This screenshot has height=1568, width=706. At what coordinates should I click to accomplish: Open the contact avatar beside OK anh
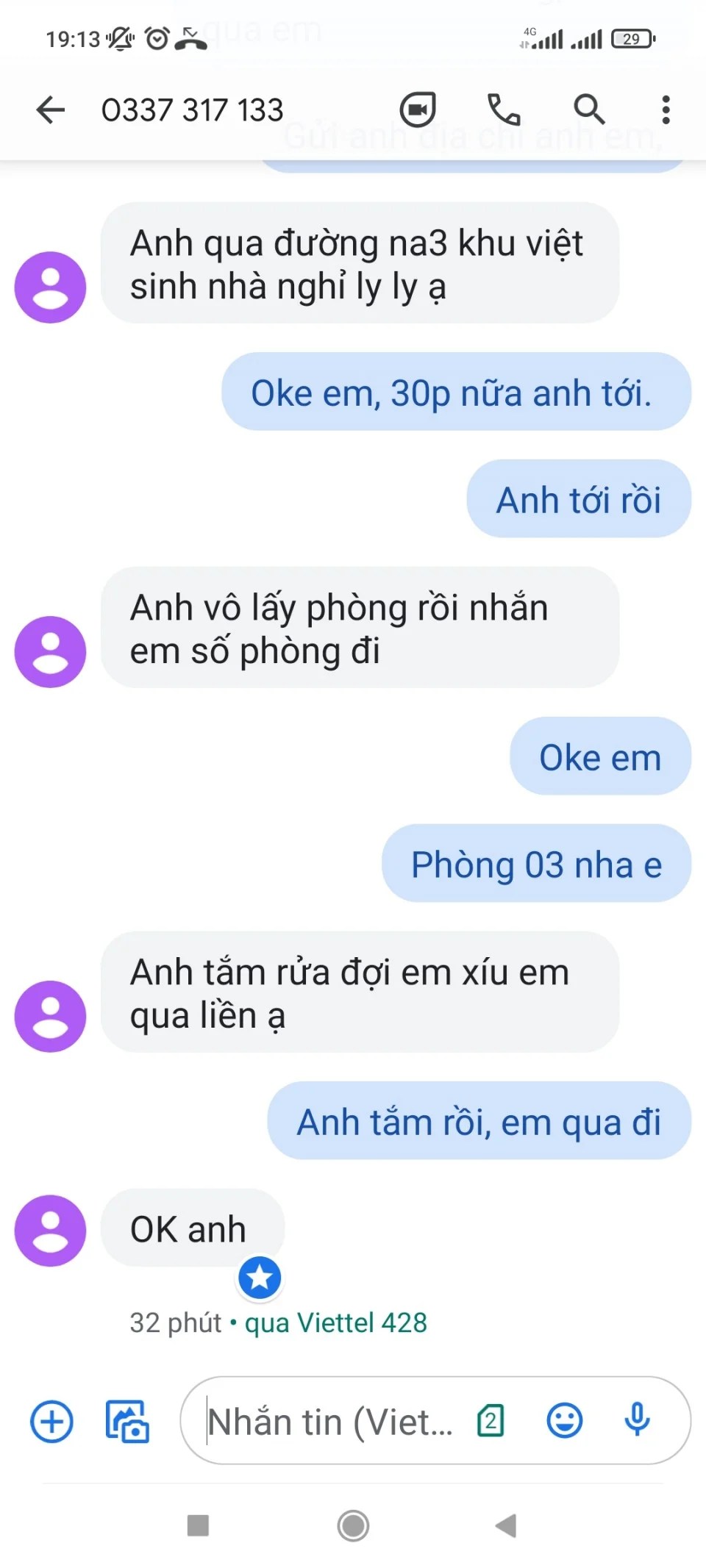tap(50, 1231)
